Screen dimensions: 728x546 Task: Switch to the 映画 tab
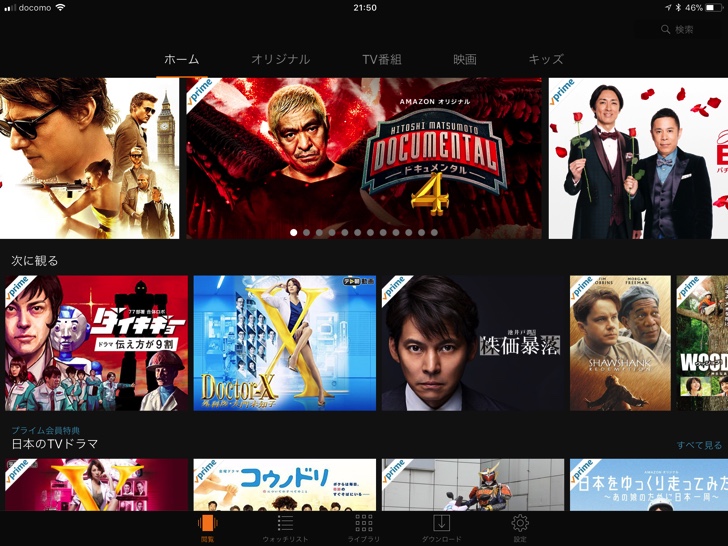tap(465, 60)
